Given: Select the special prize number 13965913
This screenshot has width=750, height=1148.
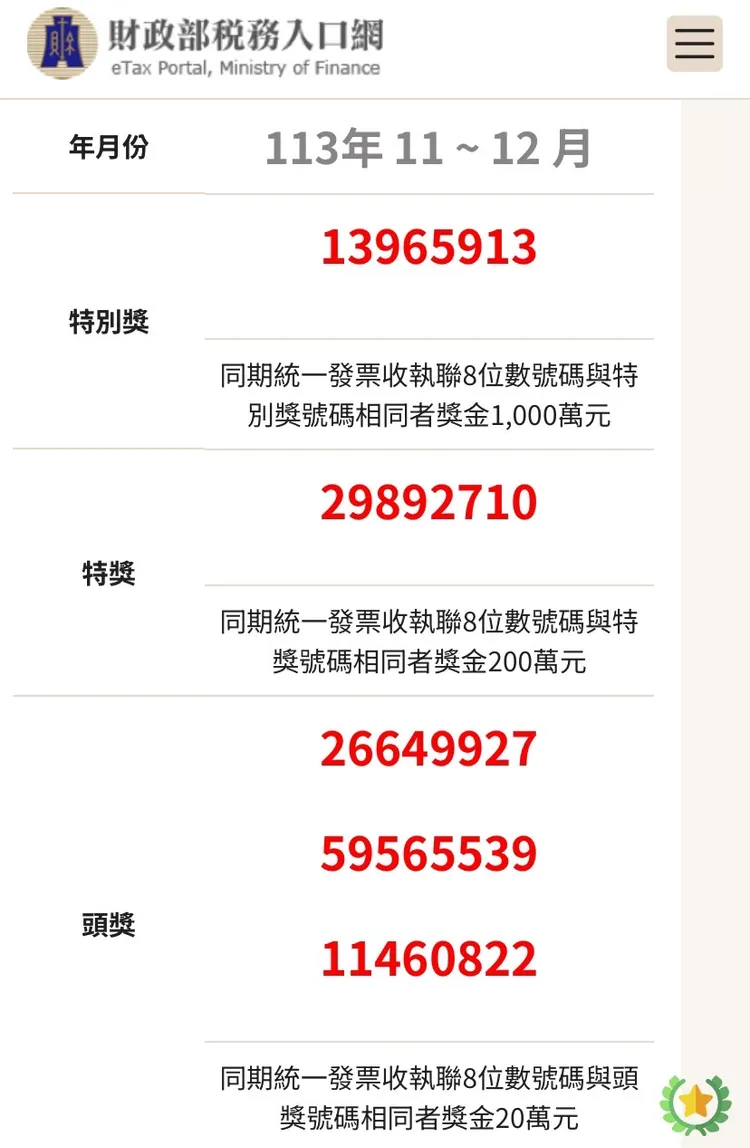Looking at the screenshot, I should coord(428,248).
